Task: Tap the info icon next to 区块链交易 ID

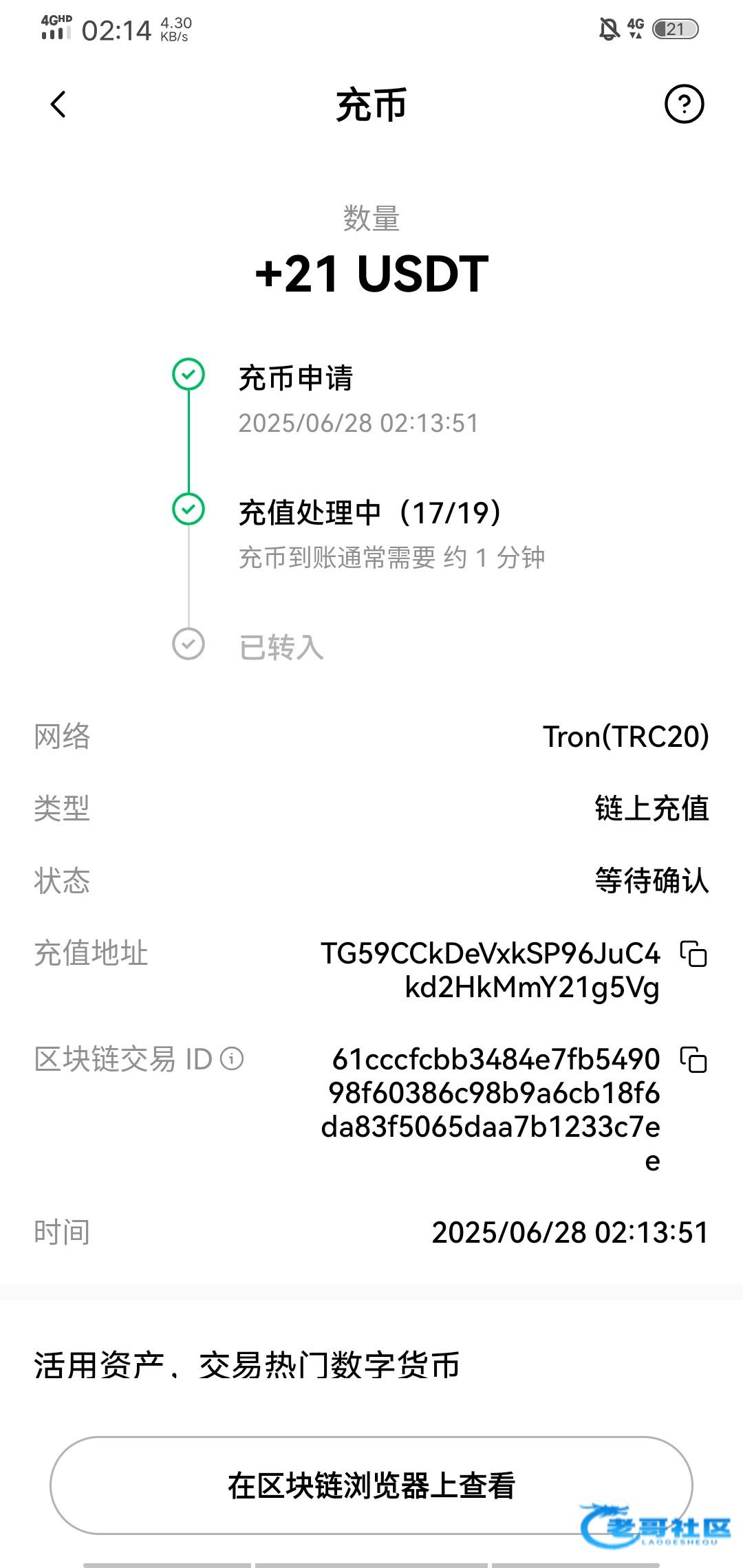Action: pyautogui.click(x=232, y=1058)
